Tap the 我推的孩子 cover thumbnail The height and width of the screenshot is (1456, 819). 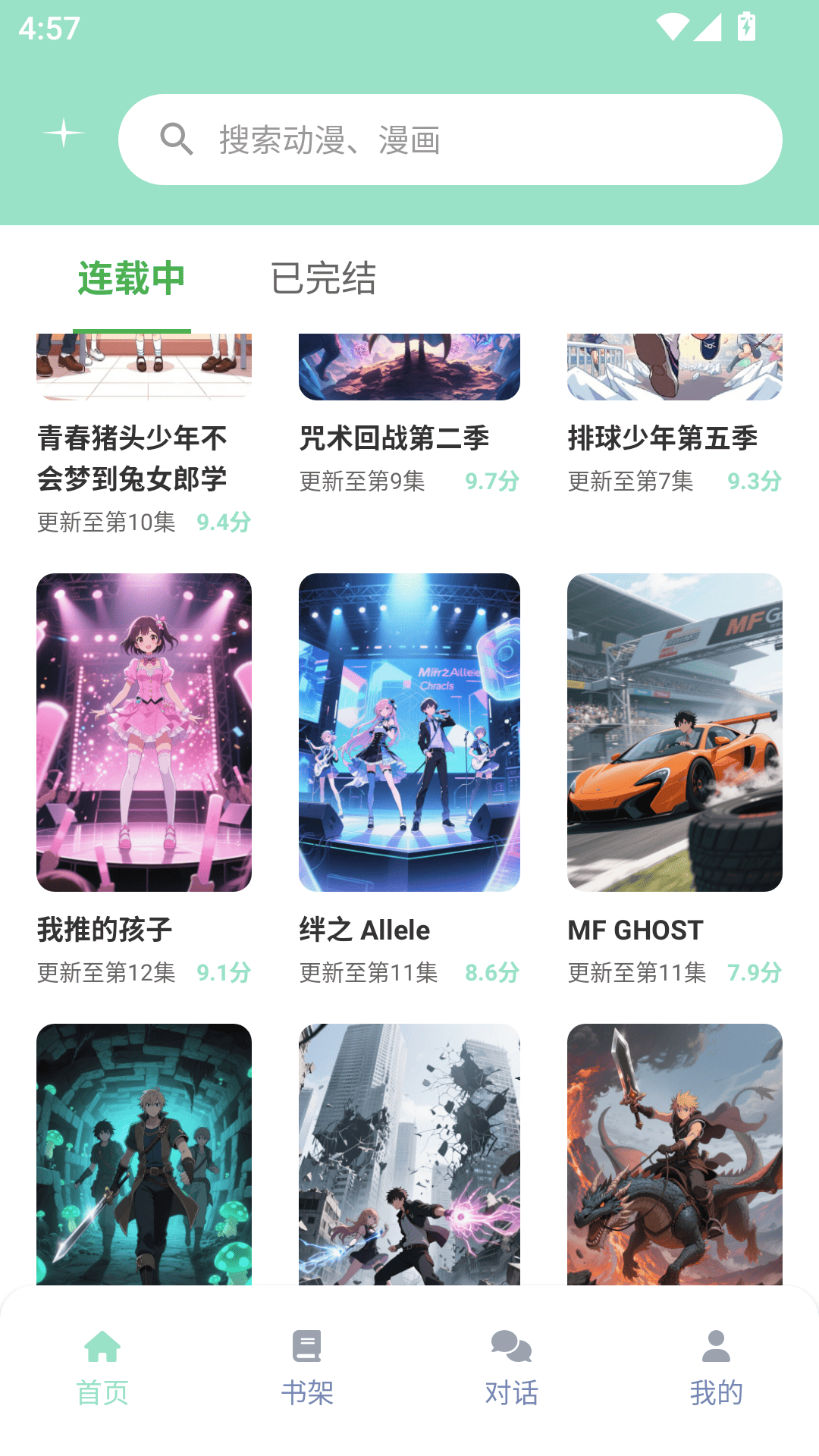143,733
